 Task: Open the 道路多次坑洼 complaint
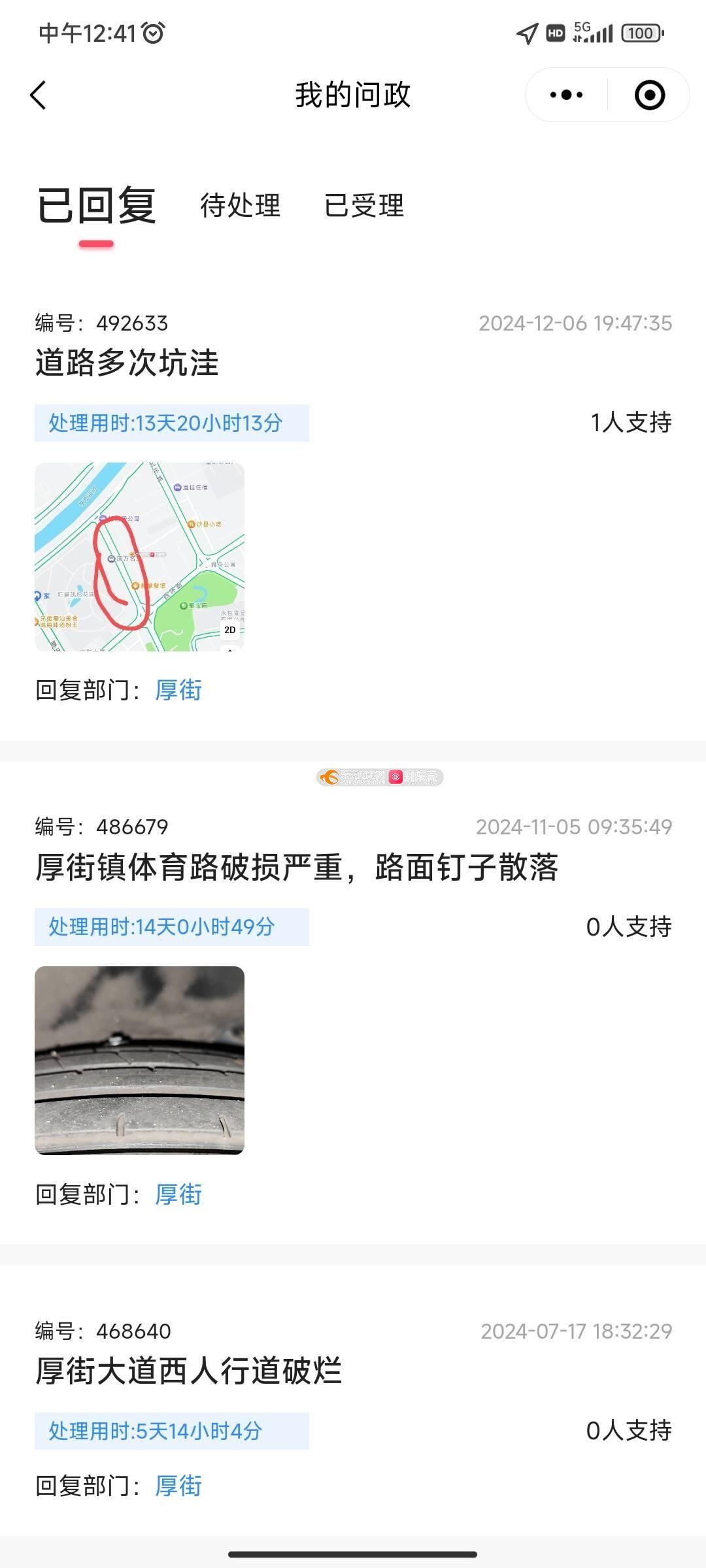[127, 363]
